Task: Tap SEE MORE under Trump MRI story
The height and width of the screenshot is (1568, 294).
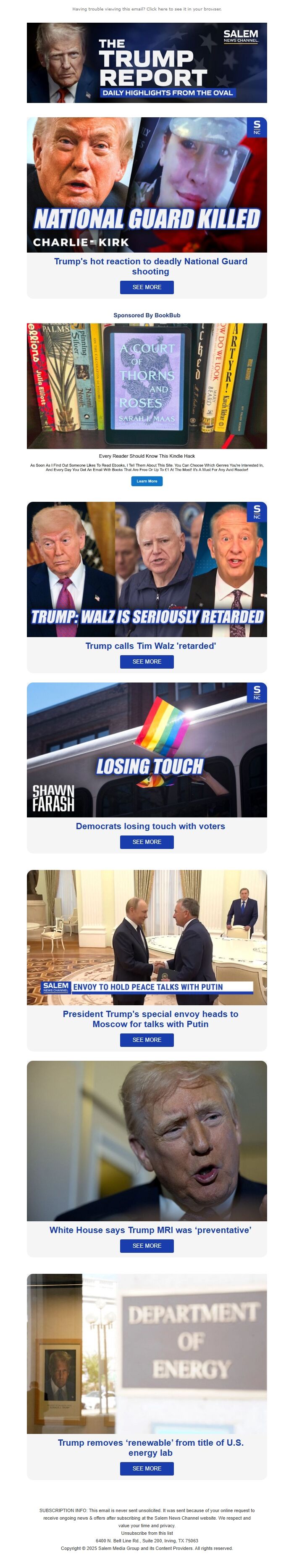Action: [147, 1246]
